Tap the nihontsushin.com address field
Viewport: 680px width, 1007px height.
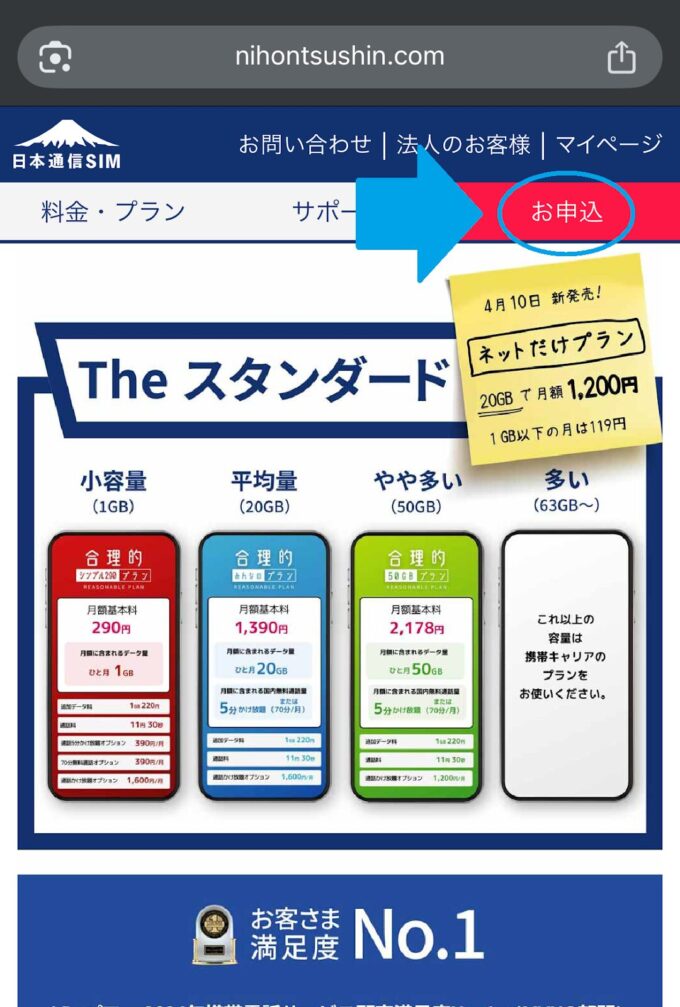(339, 56)
